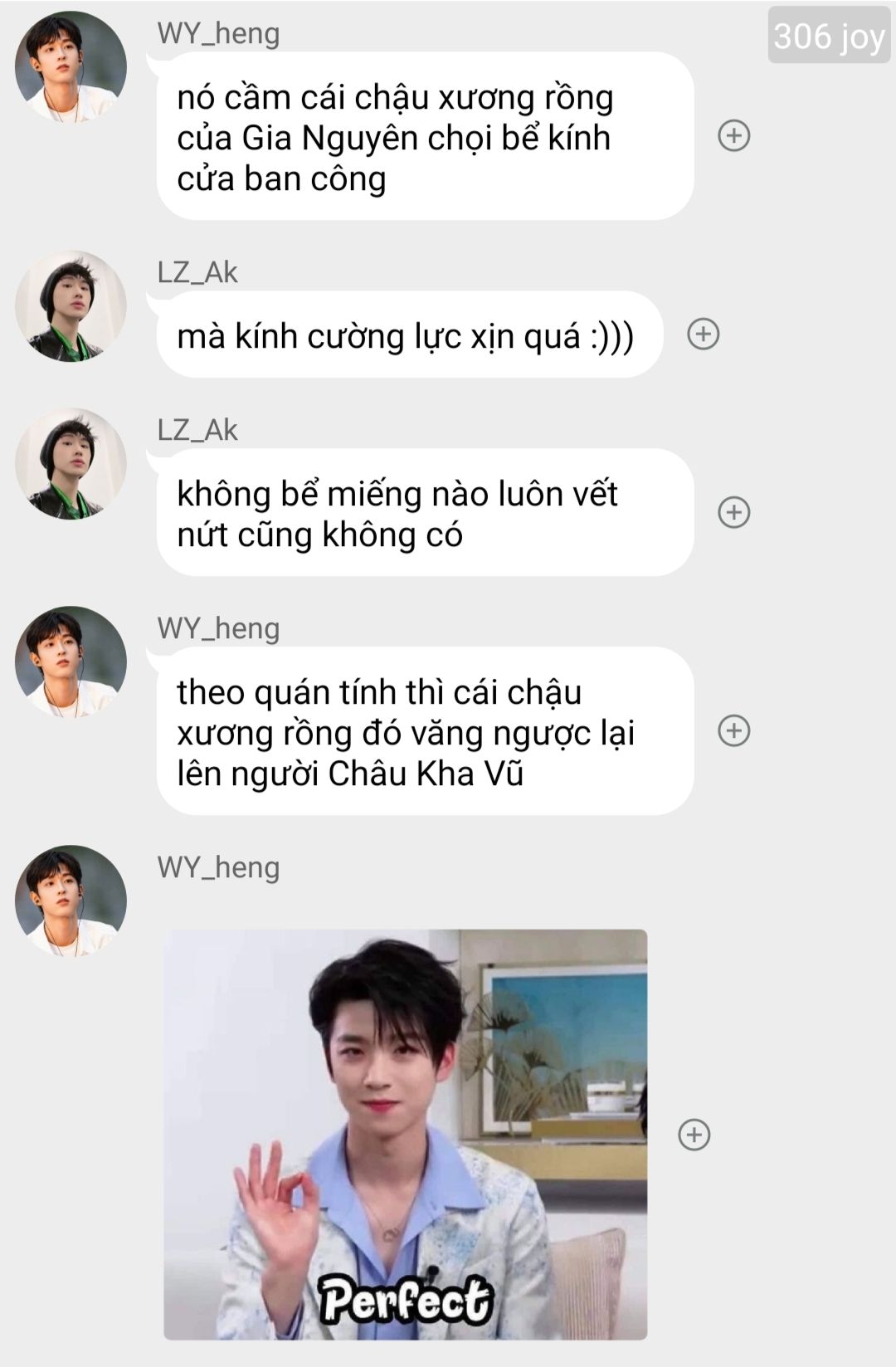This screenshot has height=1367, width=896.
Task: Tap plus icon beside the 'chậu xương rồng' message
Action: click(733, 135)
